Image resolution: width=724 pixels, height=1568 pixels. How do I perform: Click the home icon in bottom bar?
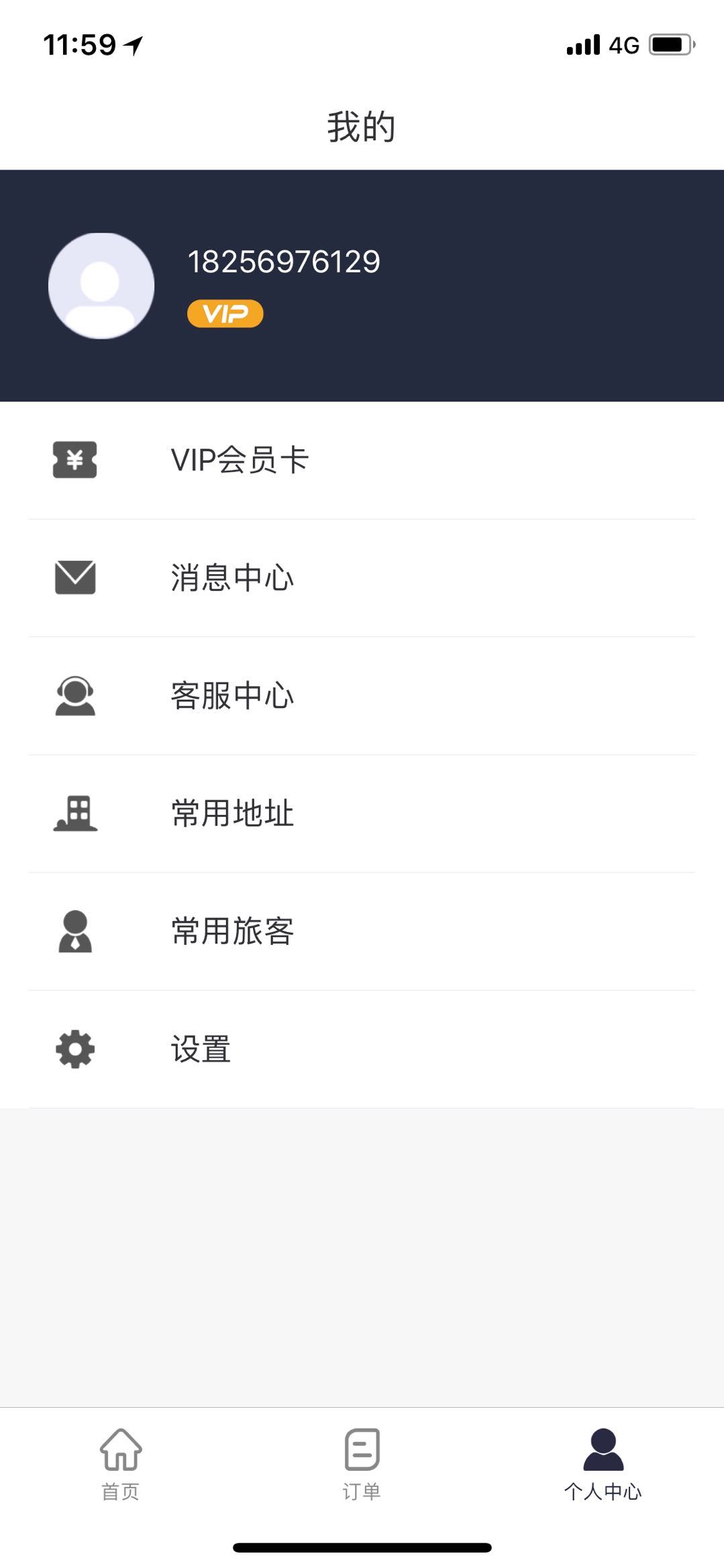[119, 1448]
